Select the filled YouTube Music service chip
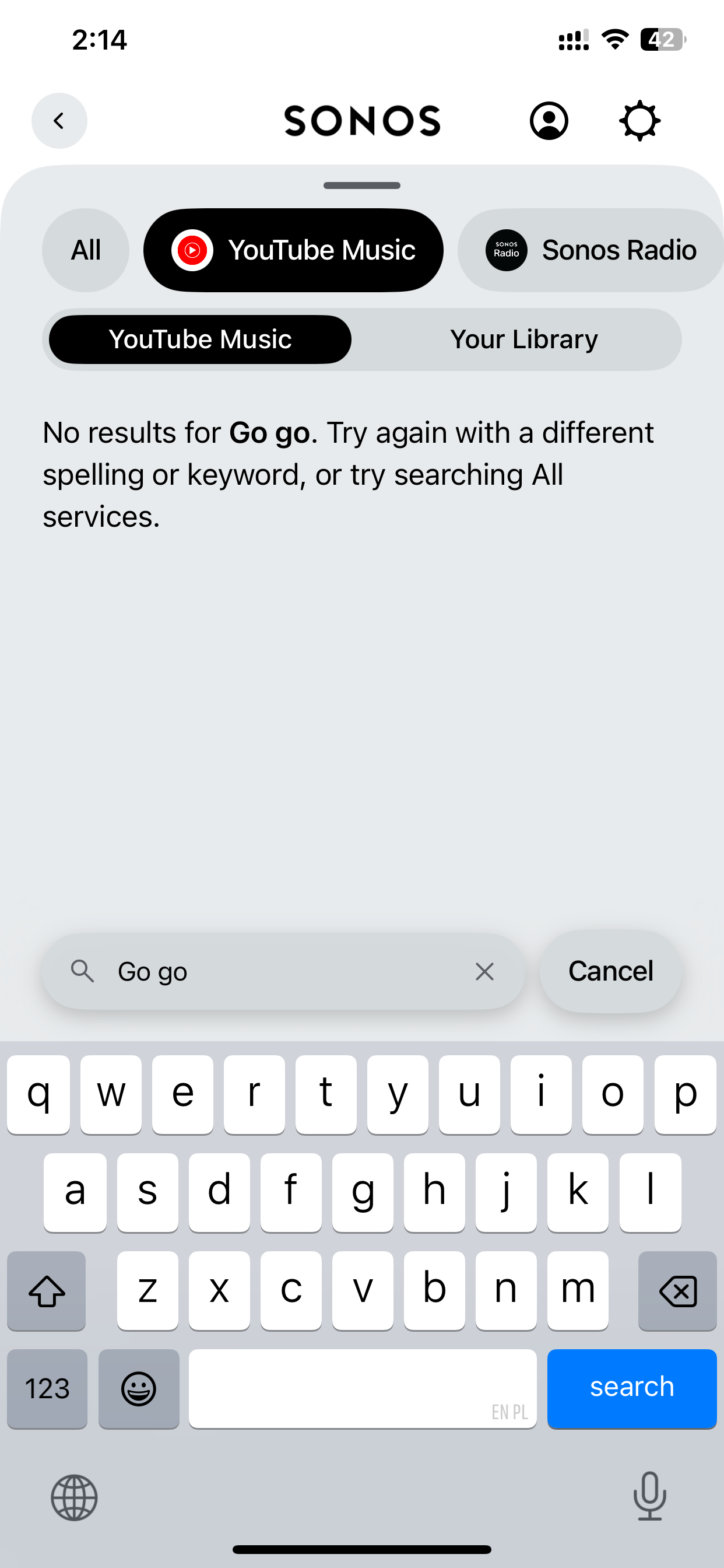Screen dimensions: 724x1568 click(293, 250)
